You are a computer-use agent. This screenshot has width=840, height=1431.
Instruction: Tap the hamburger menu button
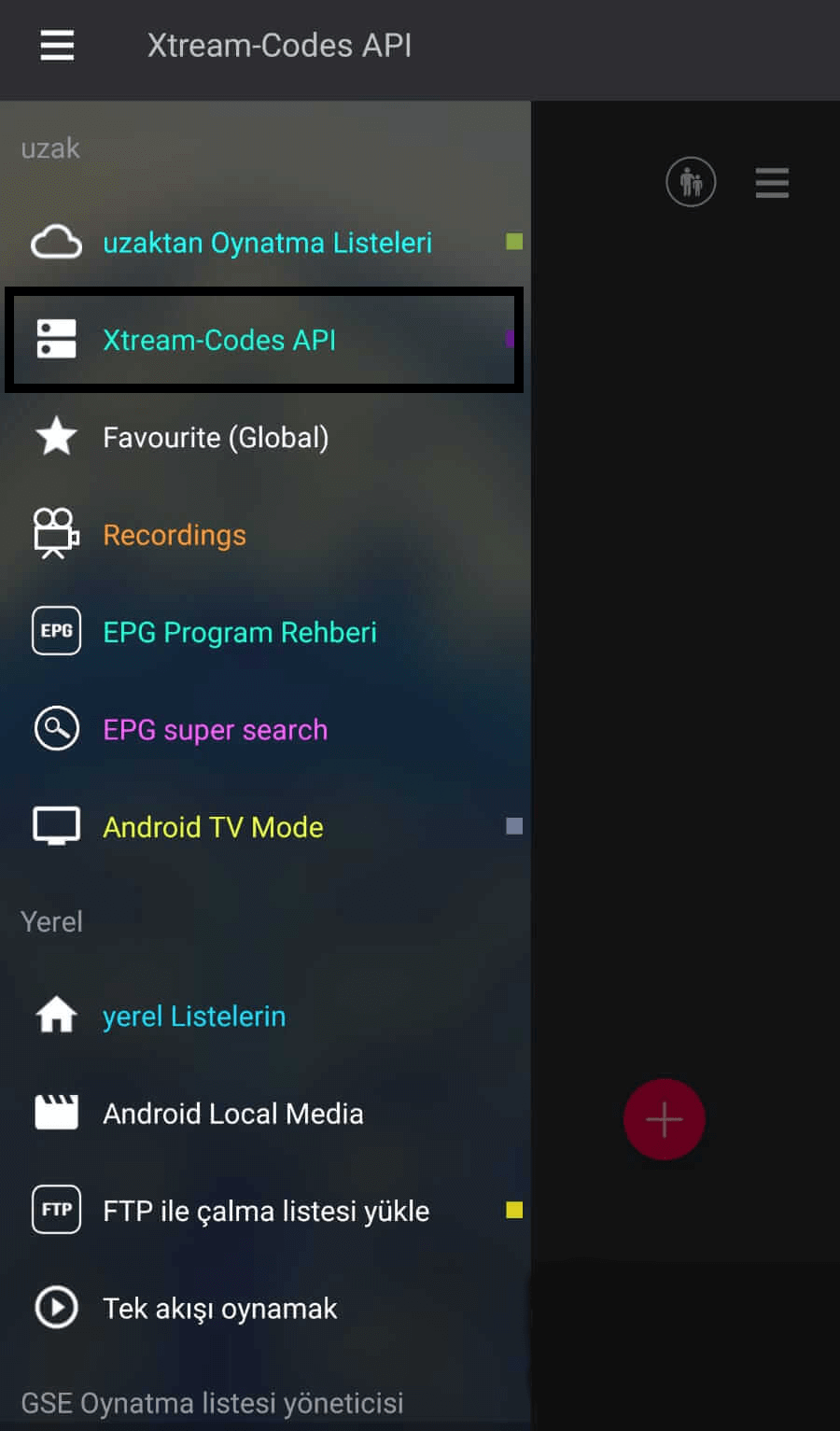click(57, 45)
